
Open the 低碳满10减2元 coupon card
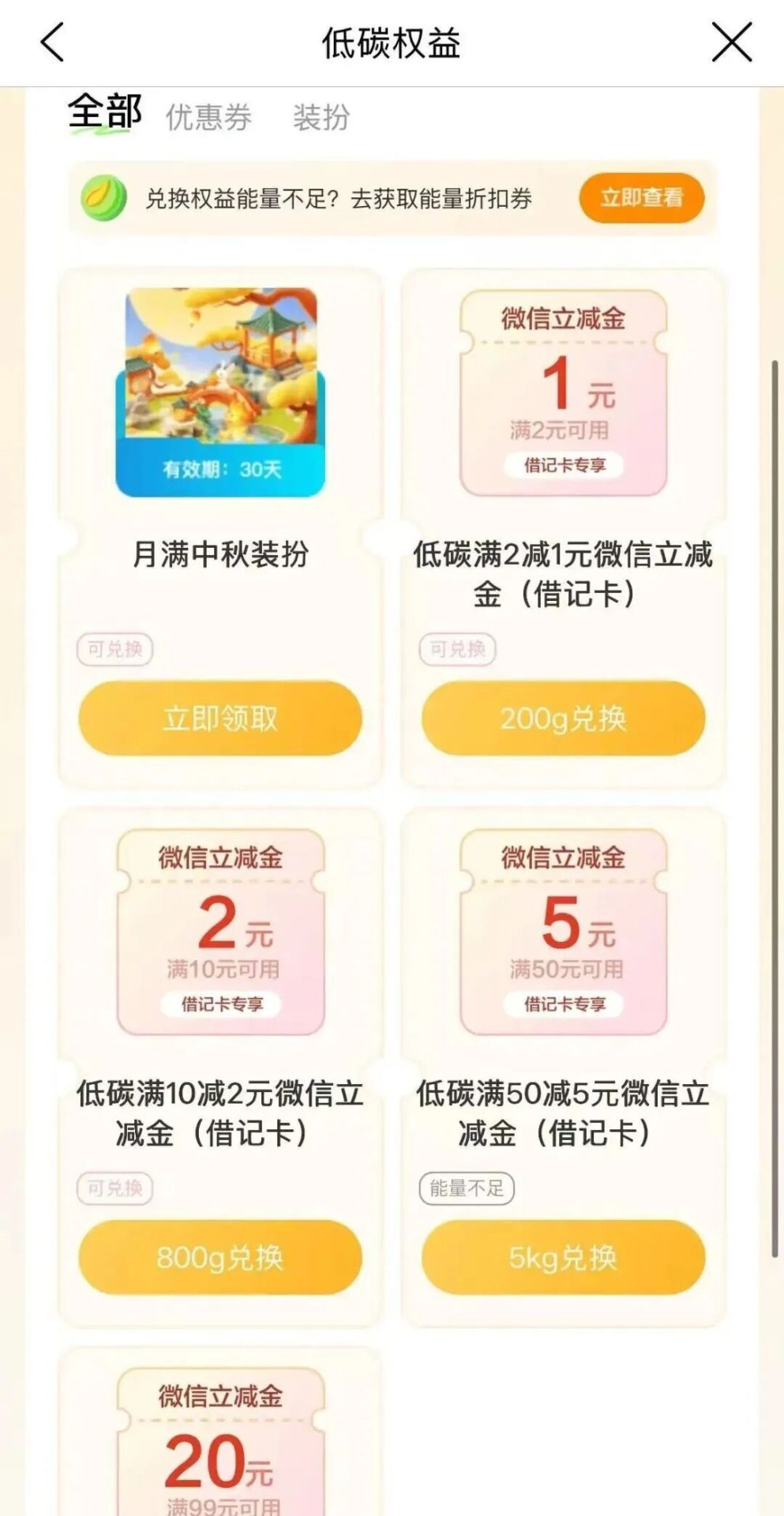tap(220, 932)
